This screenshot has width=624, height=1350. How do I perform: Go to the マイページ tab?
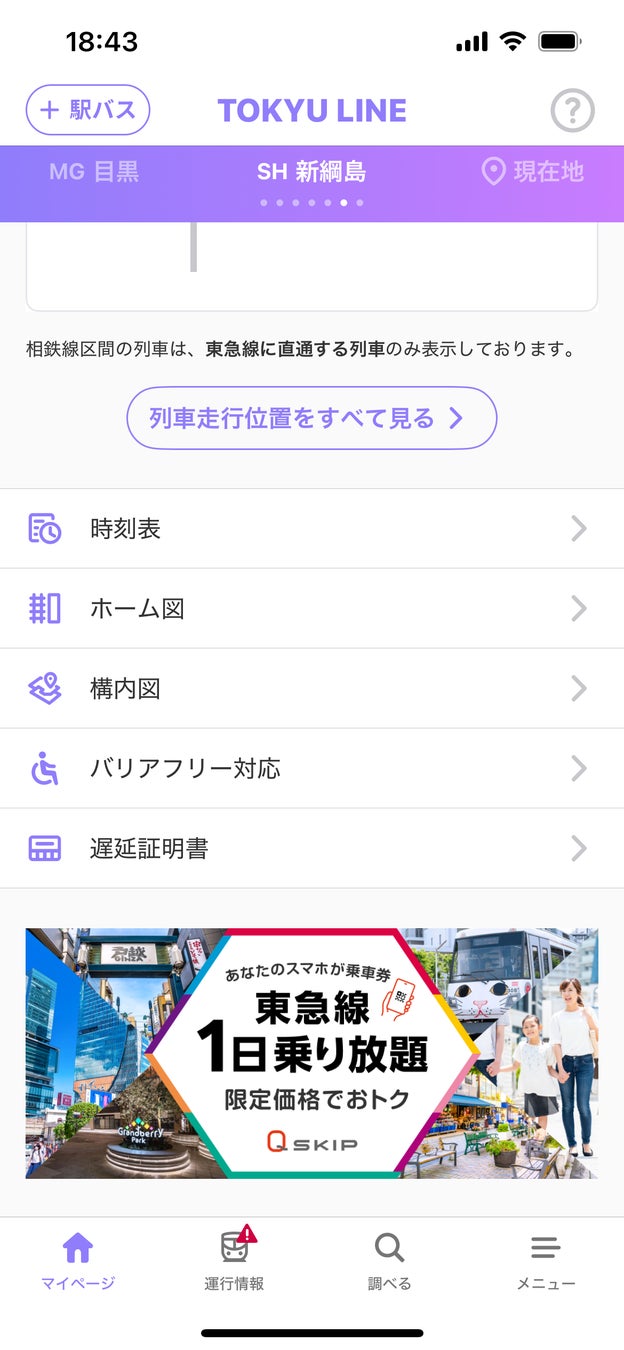coord(78,1260)
